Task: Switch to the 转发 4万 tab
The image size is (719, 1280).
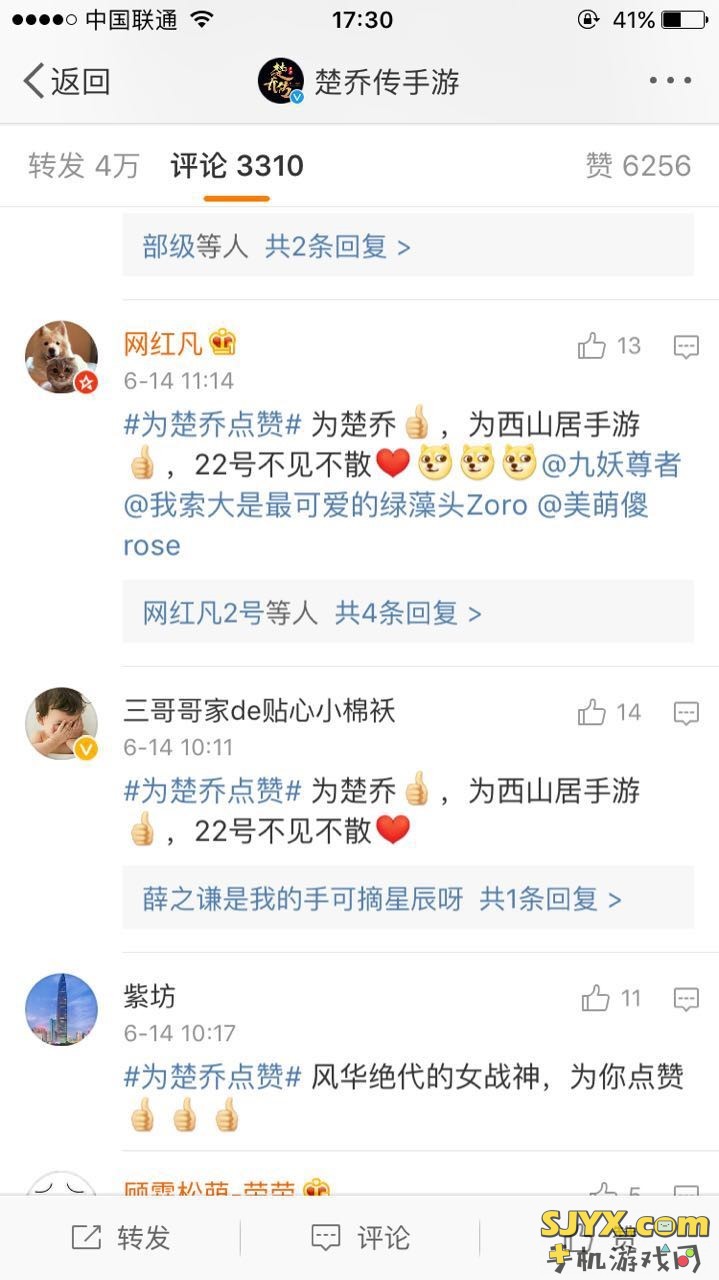Action: point(83,165)
